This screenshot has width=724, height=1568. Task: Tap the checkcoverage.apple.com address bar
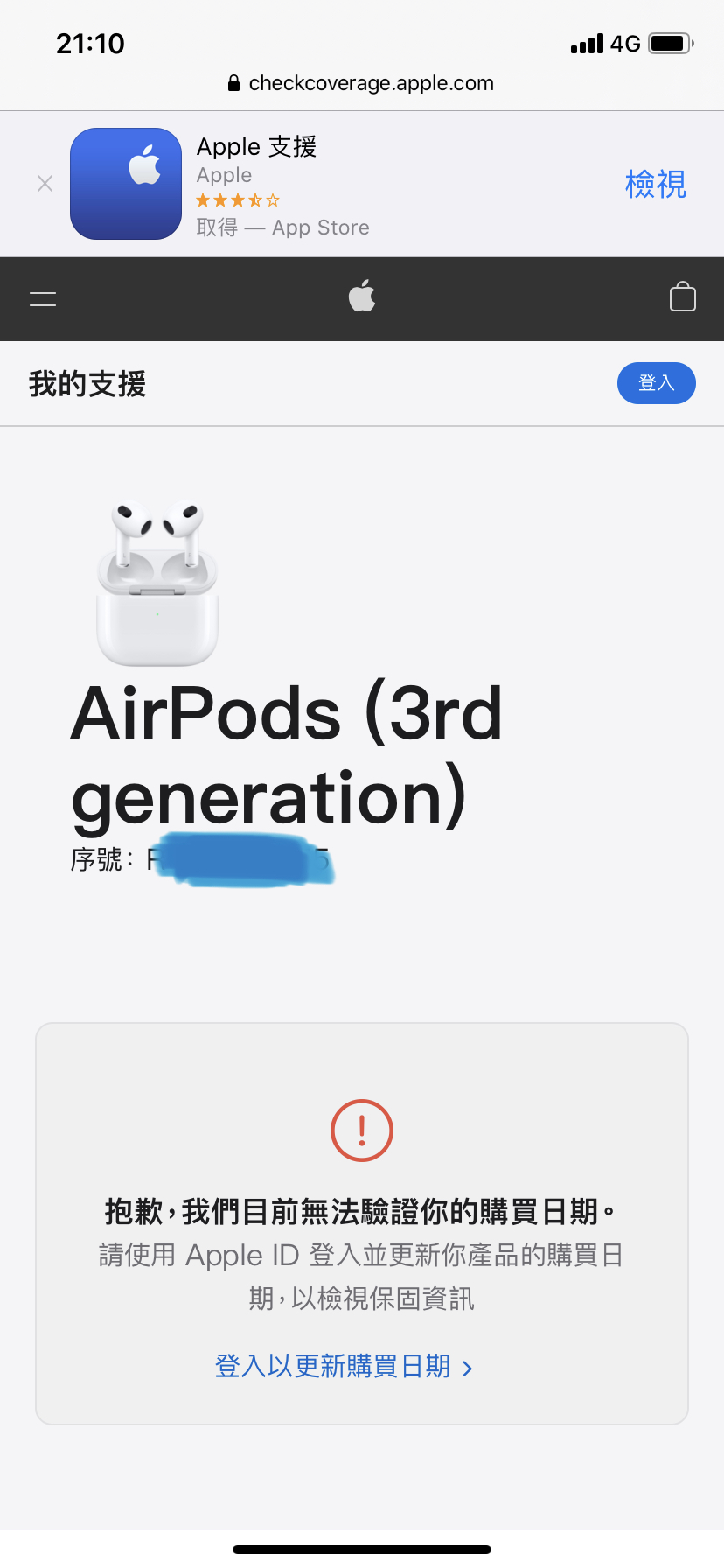pyautogui.click(x=361, y=83)
